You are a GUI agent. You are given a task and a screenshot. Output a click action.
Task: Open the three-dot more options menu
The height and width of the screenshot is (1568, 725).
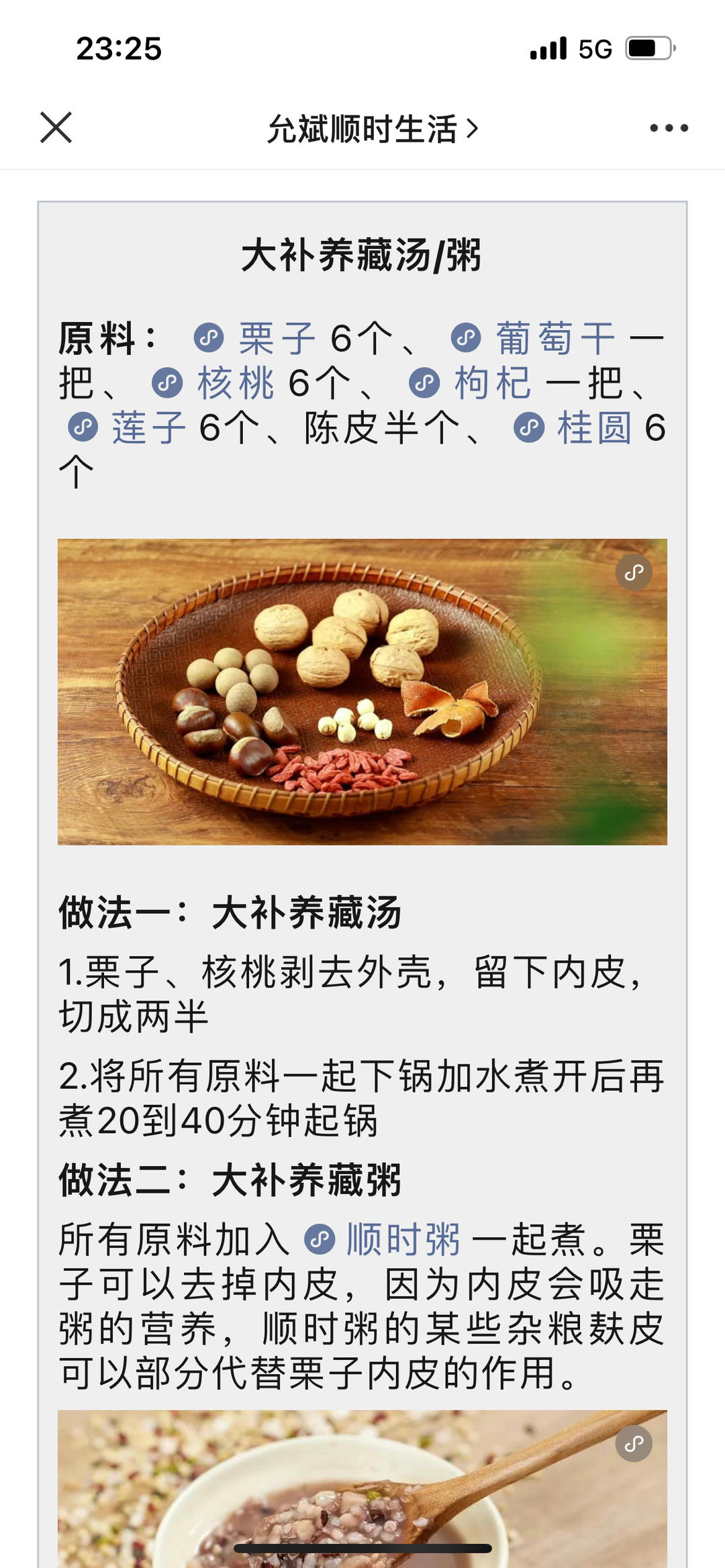pyautogui.click(x=669, y=127)
